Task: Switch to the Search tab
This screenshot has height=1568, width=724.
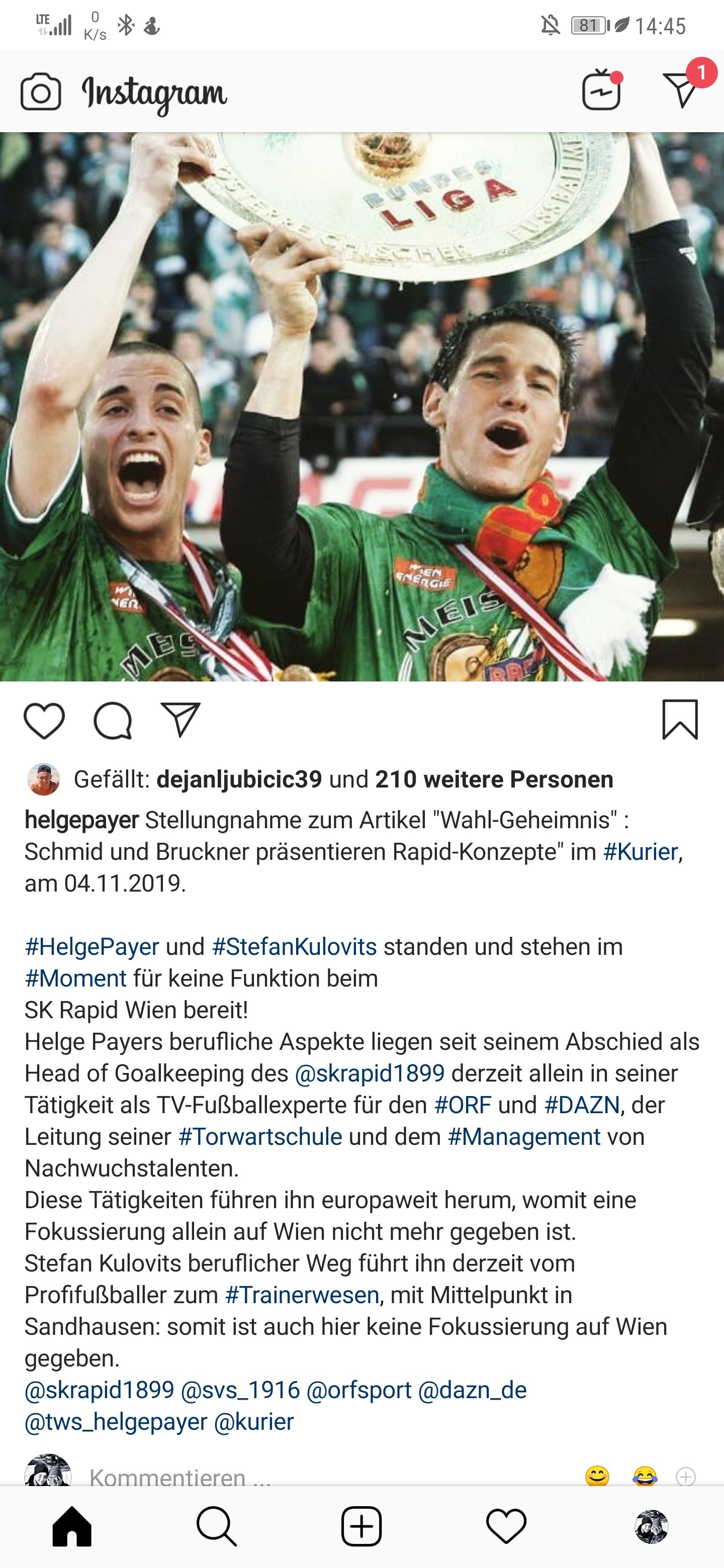Action: (x=217, y=1526)
